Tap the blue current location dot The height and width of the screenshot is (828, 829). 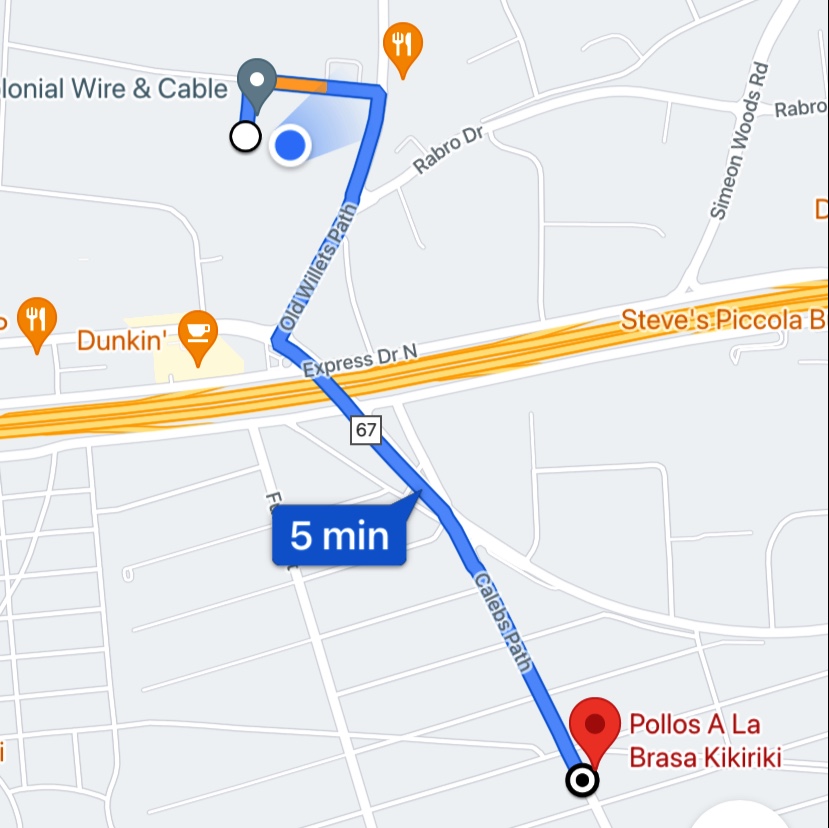pyautogui.click(x=290, y=146)
